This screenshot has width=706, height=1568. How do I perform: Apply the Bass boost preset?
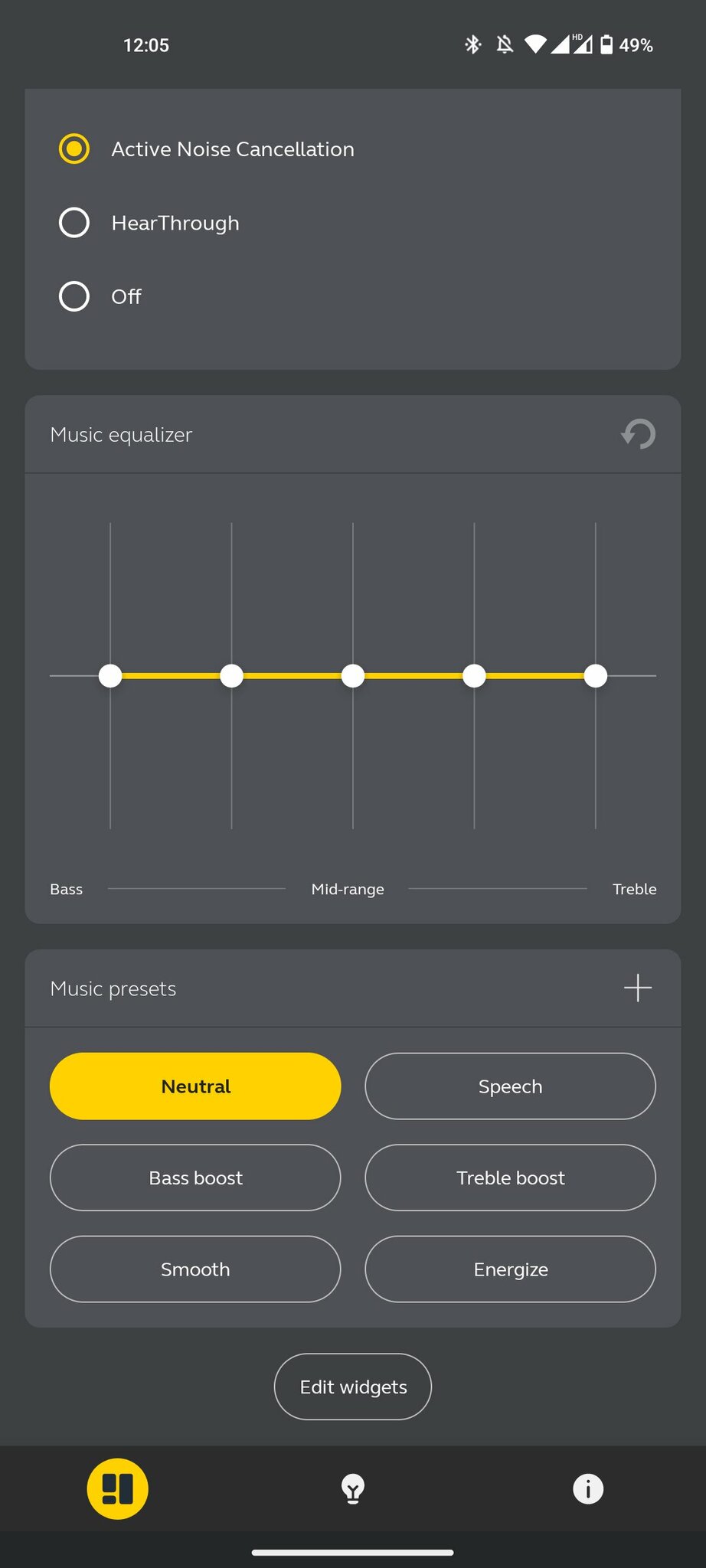pyautogui.click(x=195, y=1178)
